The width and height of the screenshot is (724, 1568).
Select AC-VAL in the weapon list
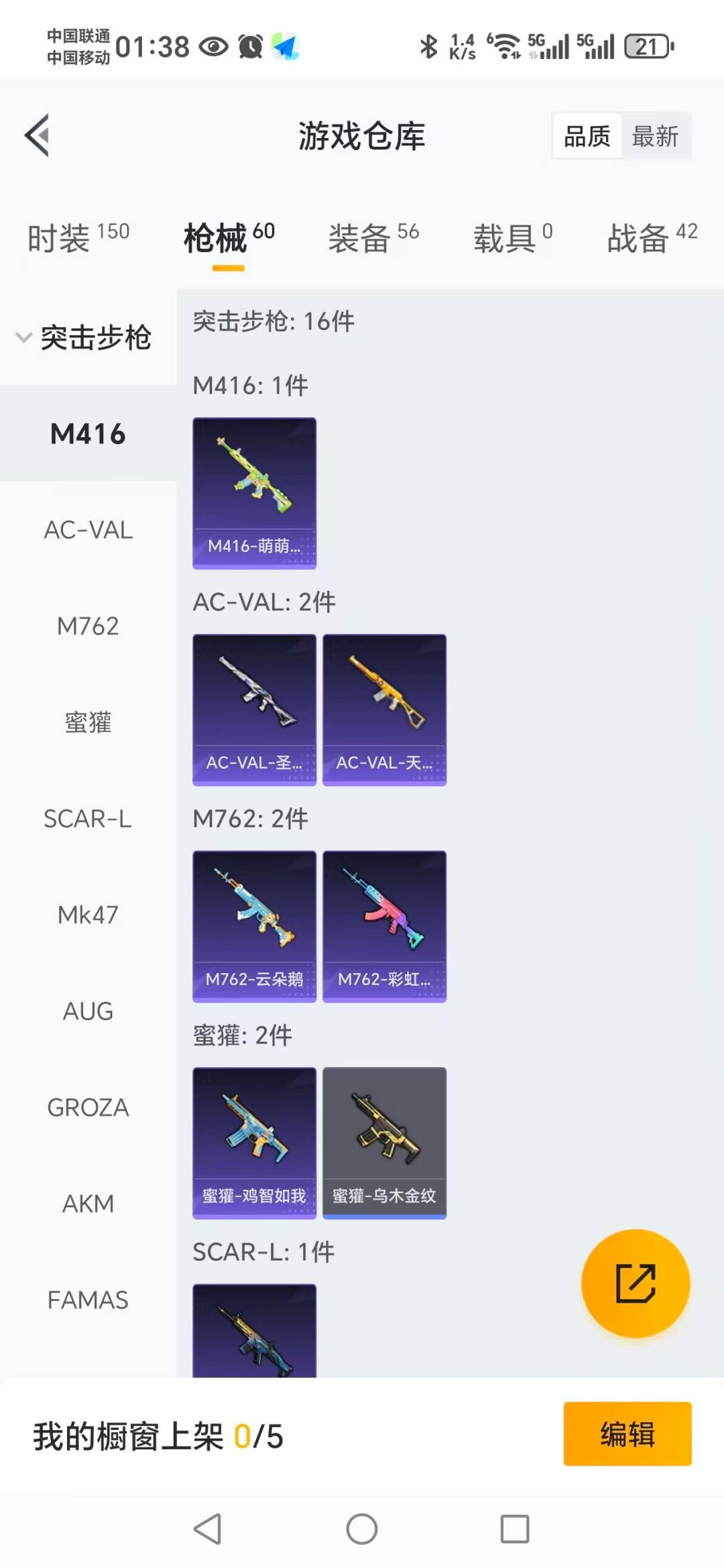pos(88,530)
